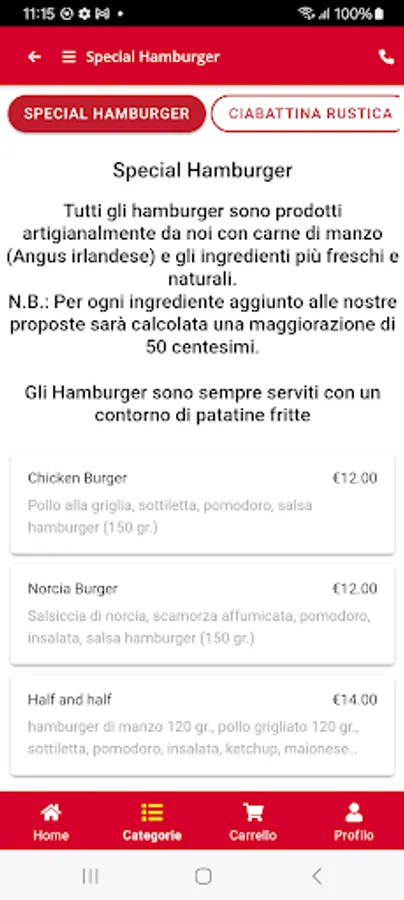Switch to Ciabattina Rustica category
The height and width of the screenshot is (900, 404).
pos(307,114)
